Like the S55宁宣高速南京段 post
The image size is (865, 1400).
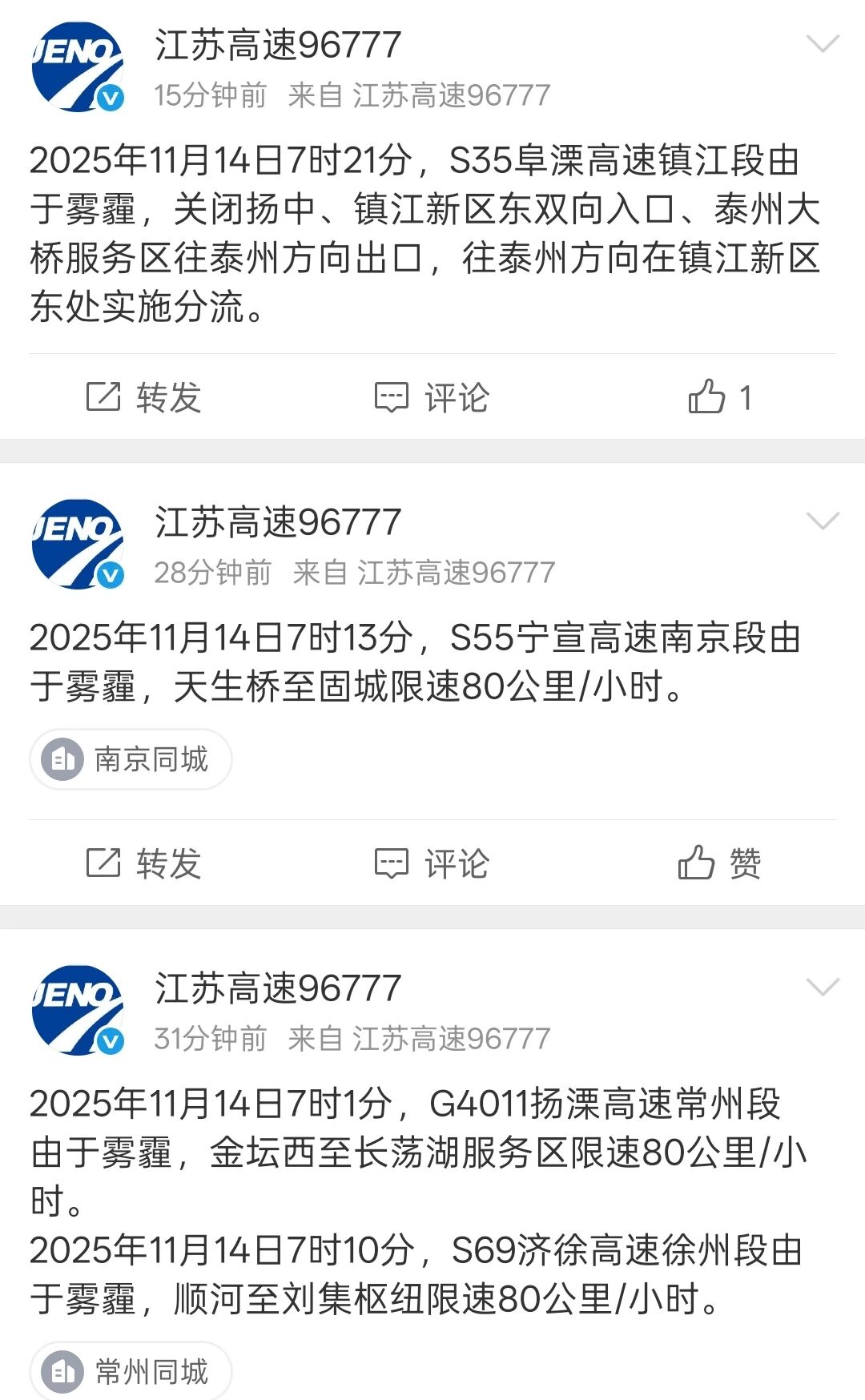pyautogui.click(x=720, y=863)
